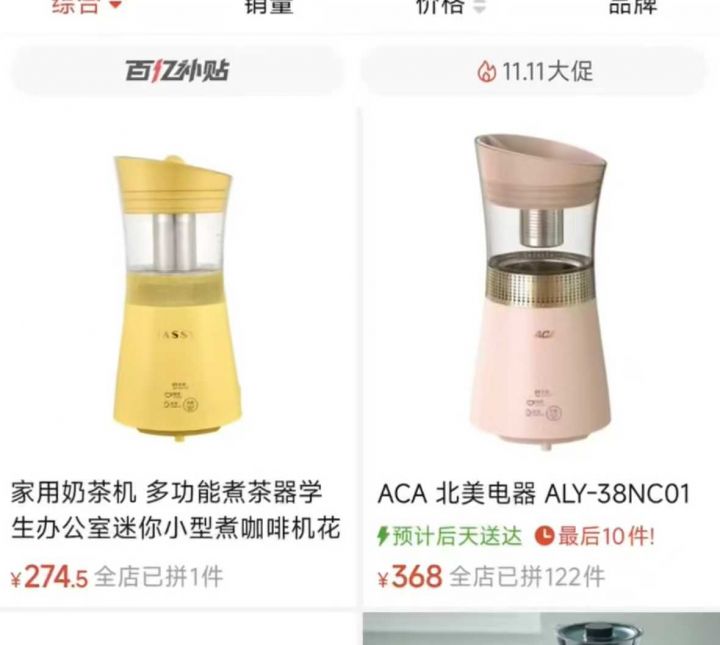Open the 品牌 filter
Screen dimensions: 720x645
pyautogui.click(x=633, y=6)
